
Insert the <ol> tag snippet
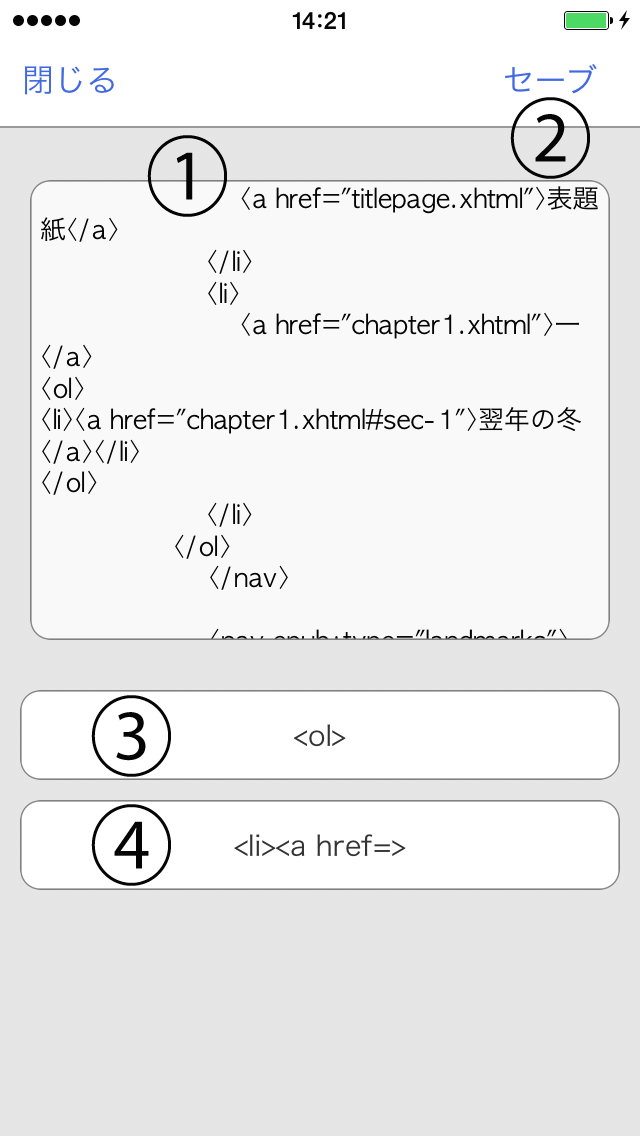point(320,735)
